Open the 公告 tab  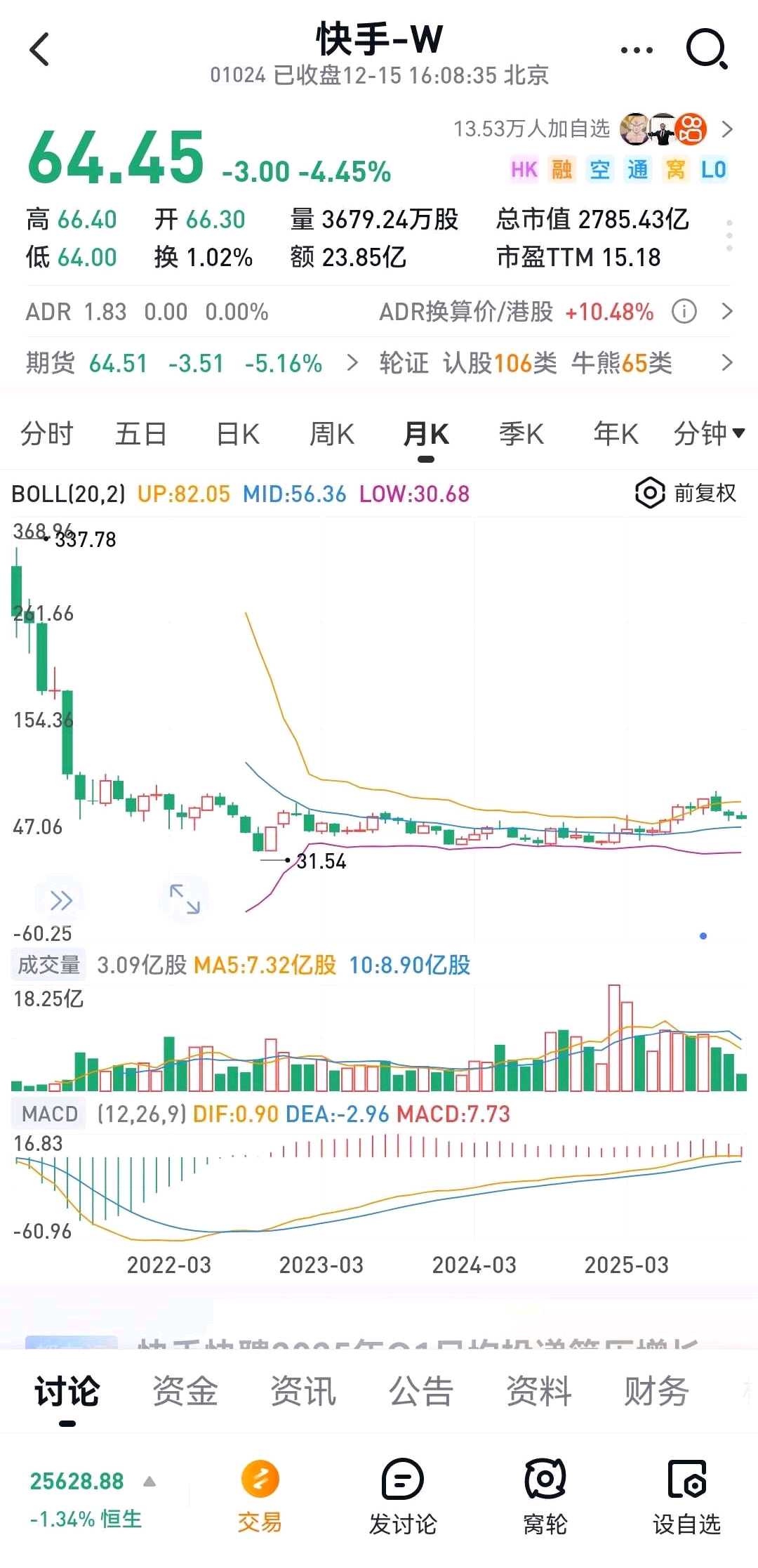coord(421,1391)
